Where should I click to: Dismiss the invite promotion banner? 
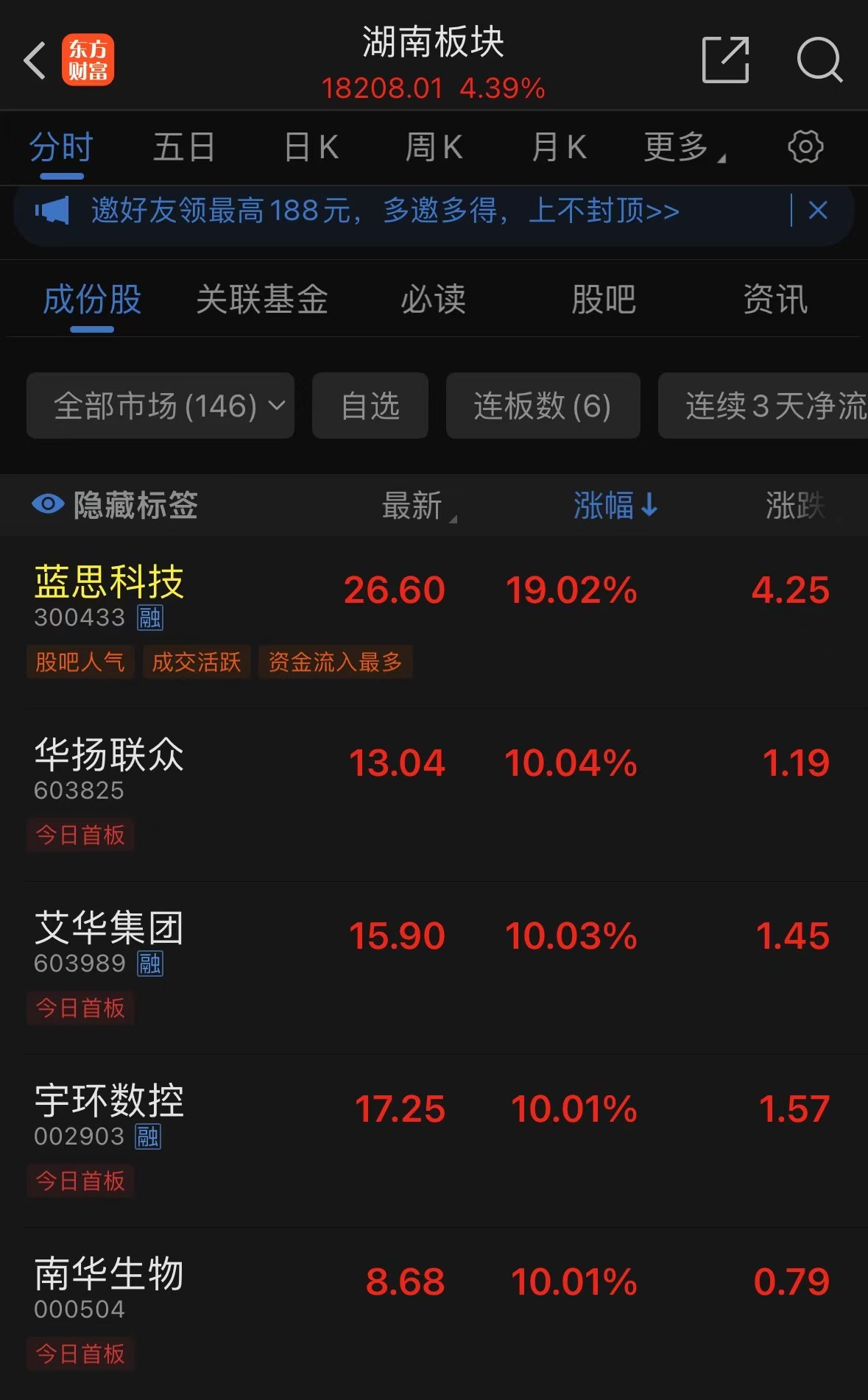click(818, 211)
